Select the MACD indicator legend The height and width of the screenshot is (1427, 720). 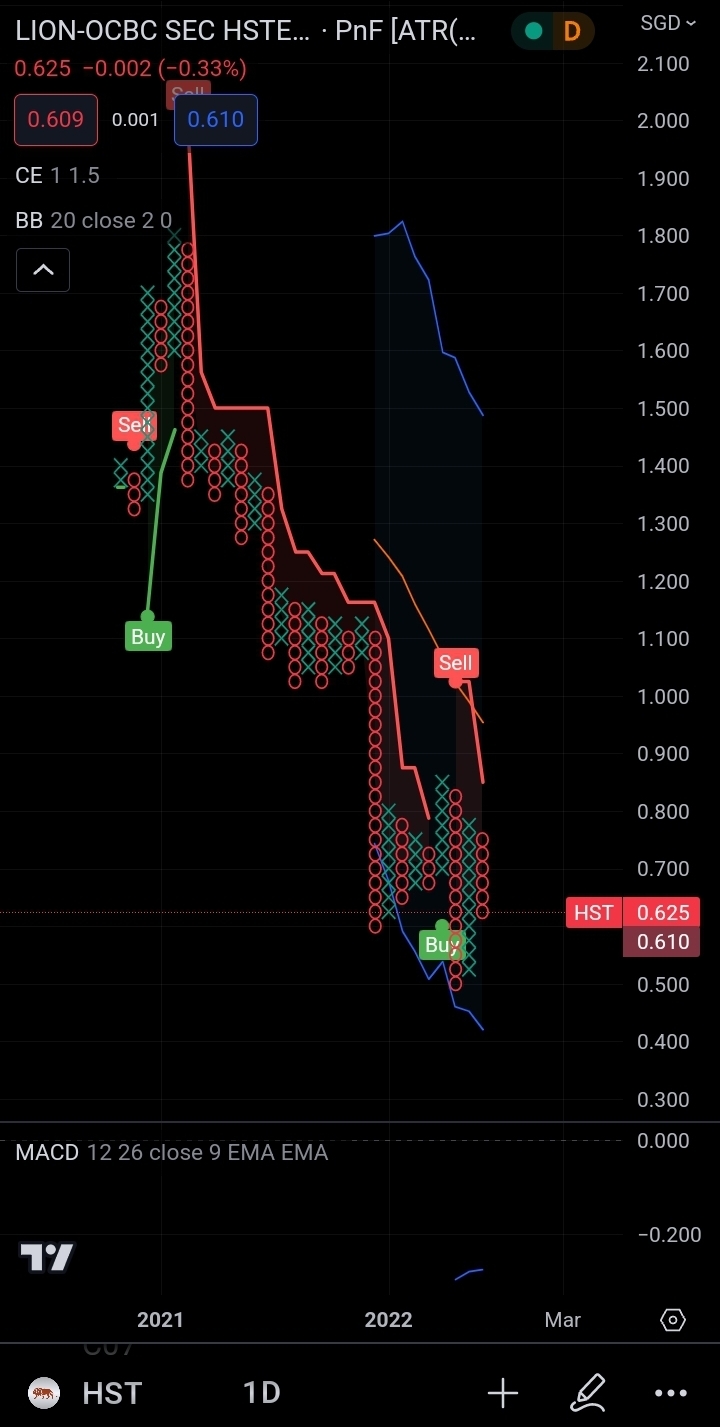click(x=172, y=1153)
